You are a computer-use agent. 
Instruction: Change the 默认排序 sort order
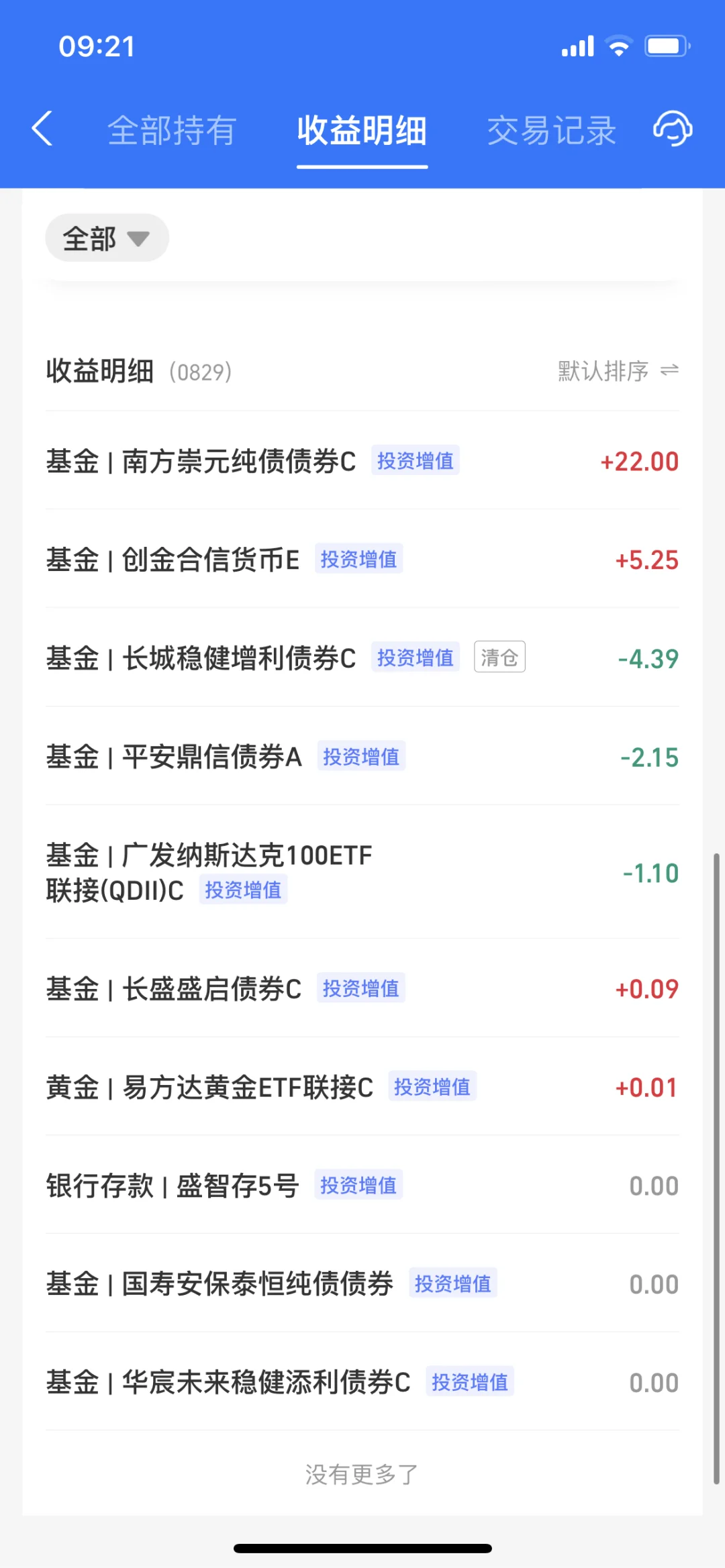point(618,370)
